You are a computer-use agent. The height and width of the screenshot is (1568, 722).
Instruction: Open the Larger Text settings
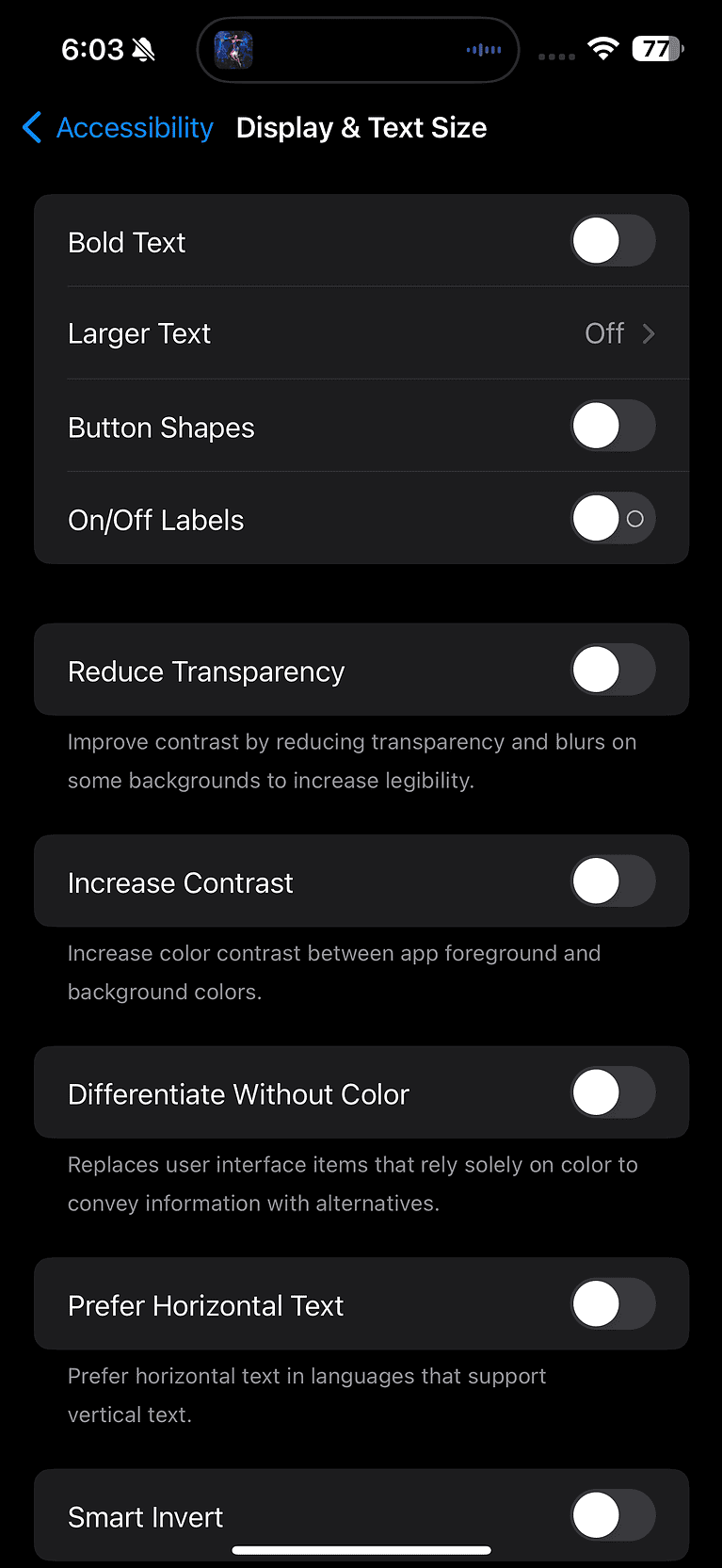click(x=361, y=333)
